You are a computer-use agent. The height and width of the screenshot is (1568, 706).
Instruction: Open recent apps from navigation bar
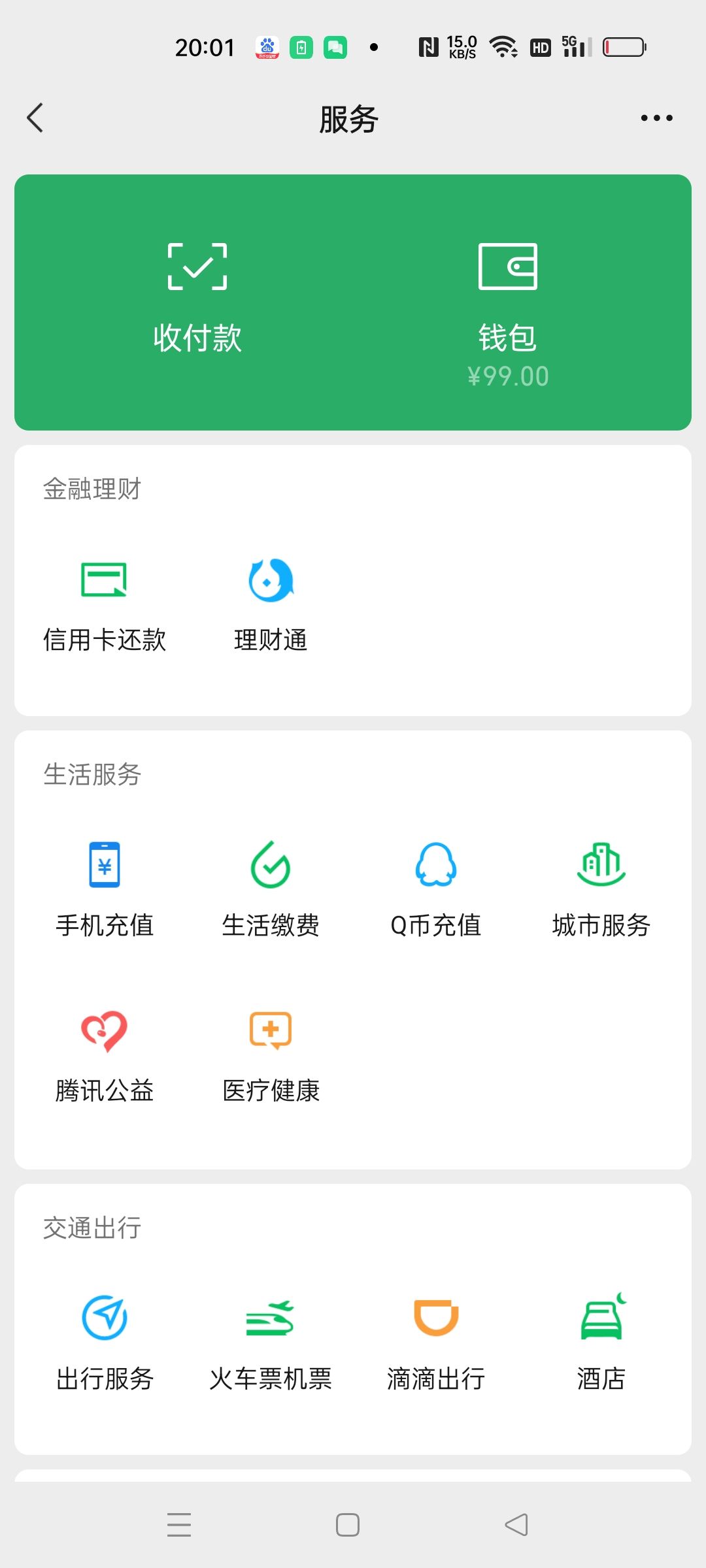[179, 1525]
